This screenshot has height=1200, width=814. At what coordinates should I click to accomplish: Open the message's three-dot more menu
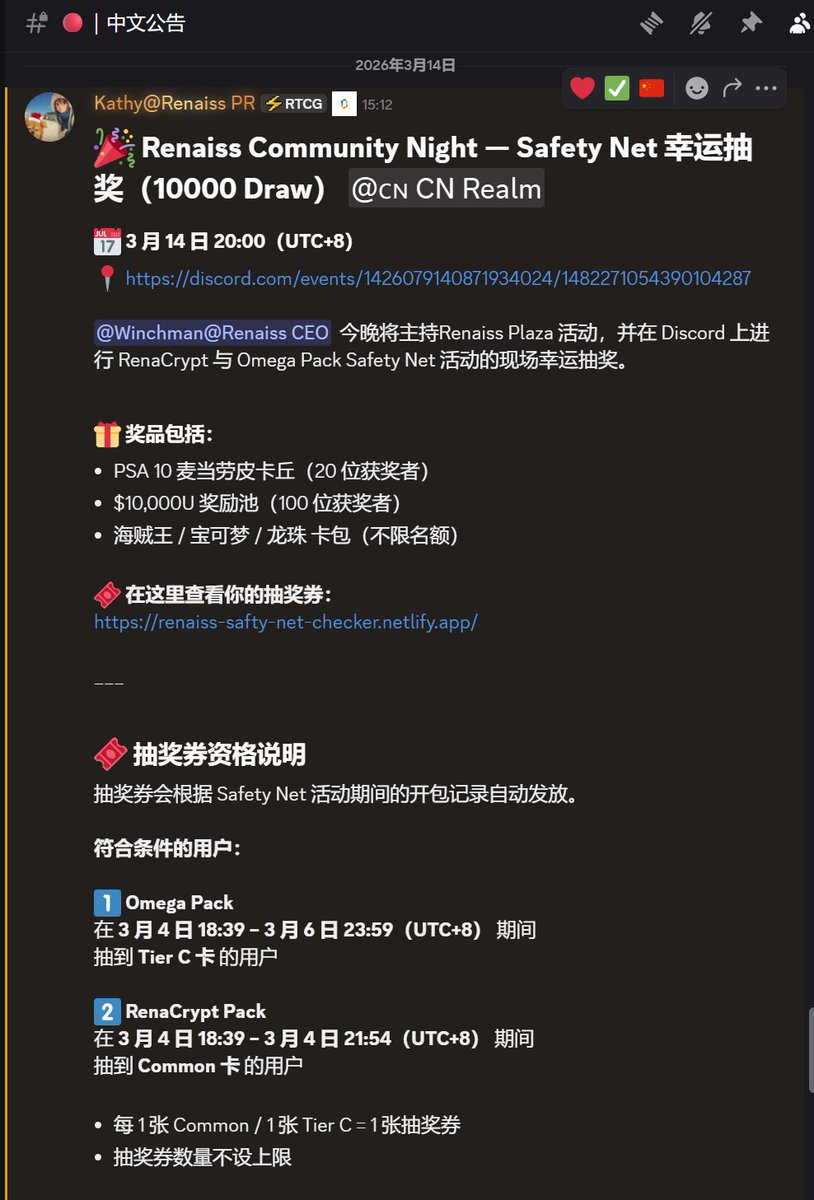click(766, 88)
